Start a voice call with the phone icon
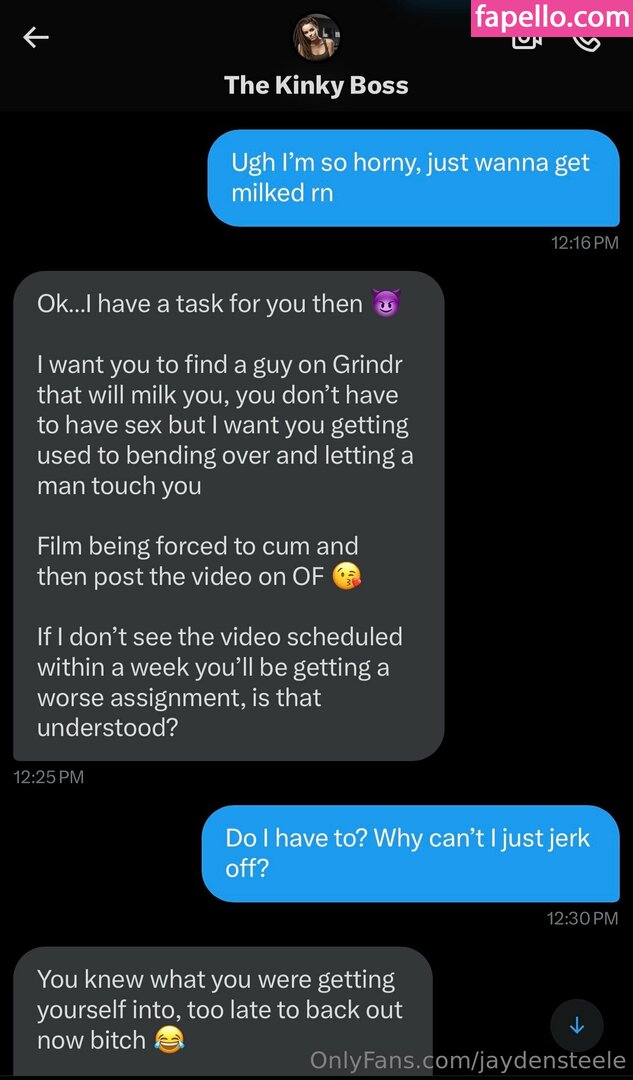The image size is (633, 1080). (587, 42)
